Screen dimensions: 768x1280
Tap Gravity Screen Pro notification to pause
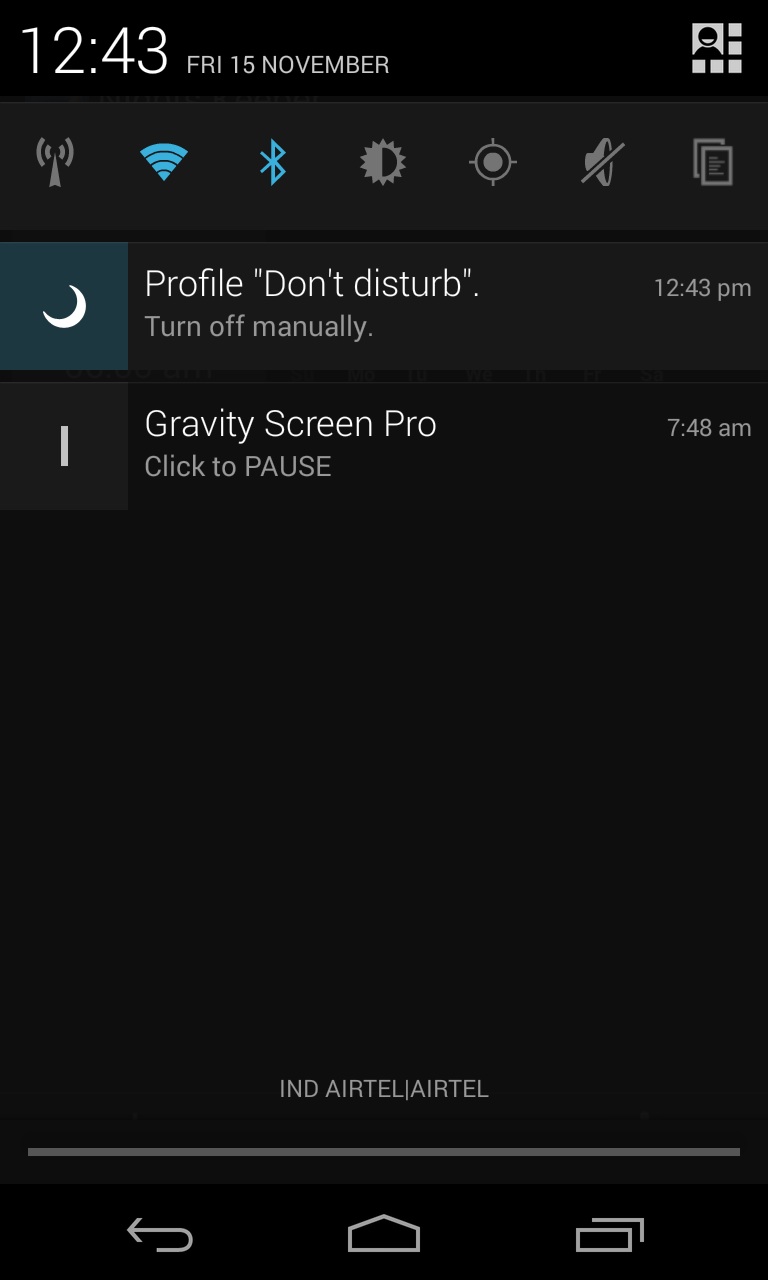[x=384, y=446]
